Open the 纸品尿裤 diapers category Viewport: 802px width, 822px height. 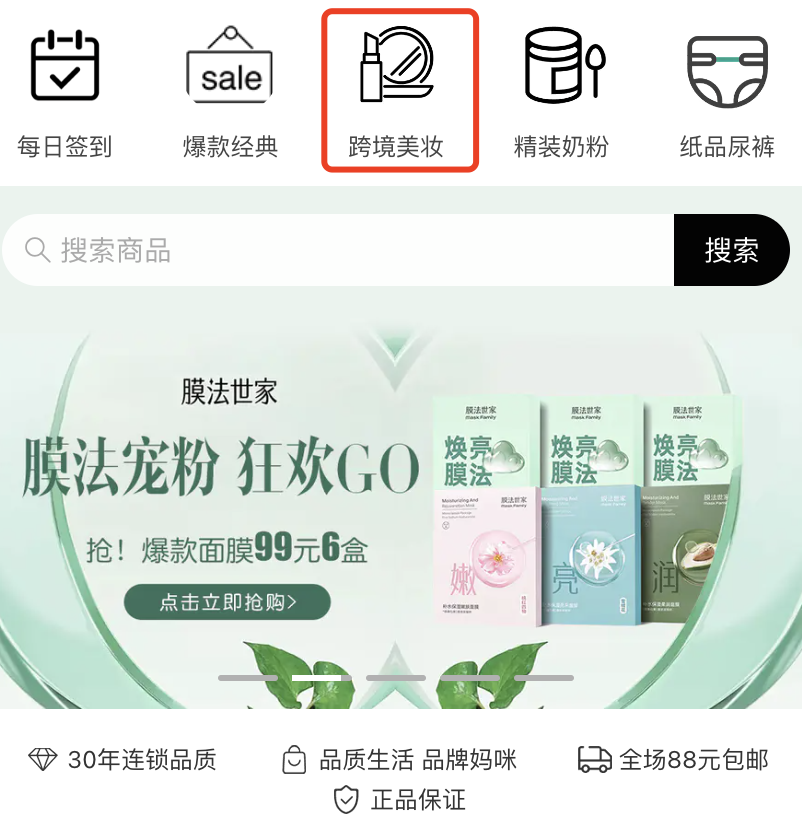[727, 92]
